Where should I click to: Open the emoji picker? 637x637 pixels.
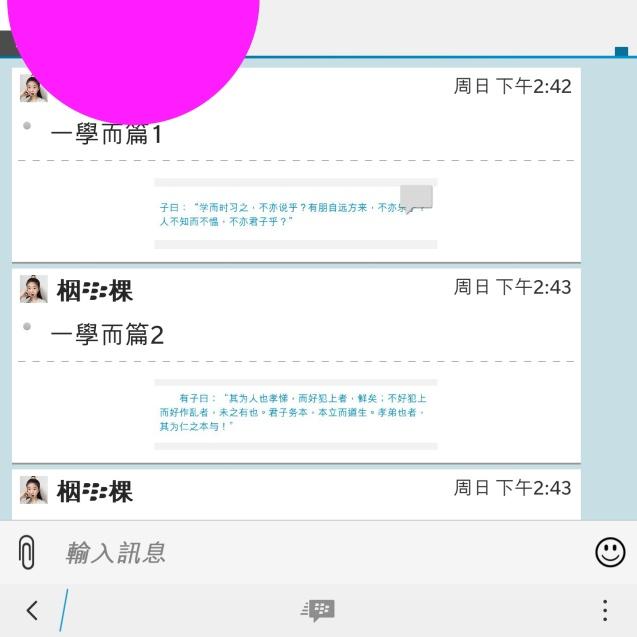point(610,552)
